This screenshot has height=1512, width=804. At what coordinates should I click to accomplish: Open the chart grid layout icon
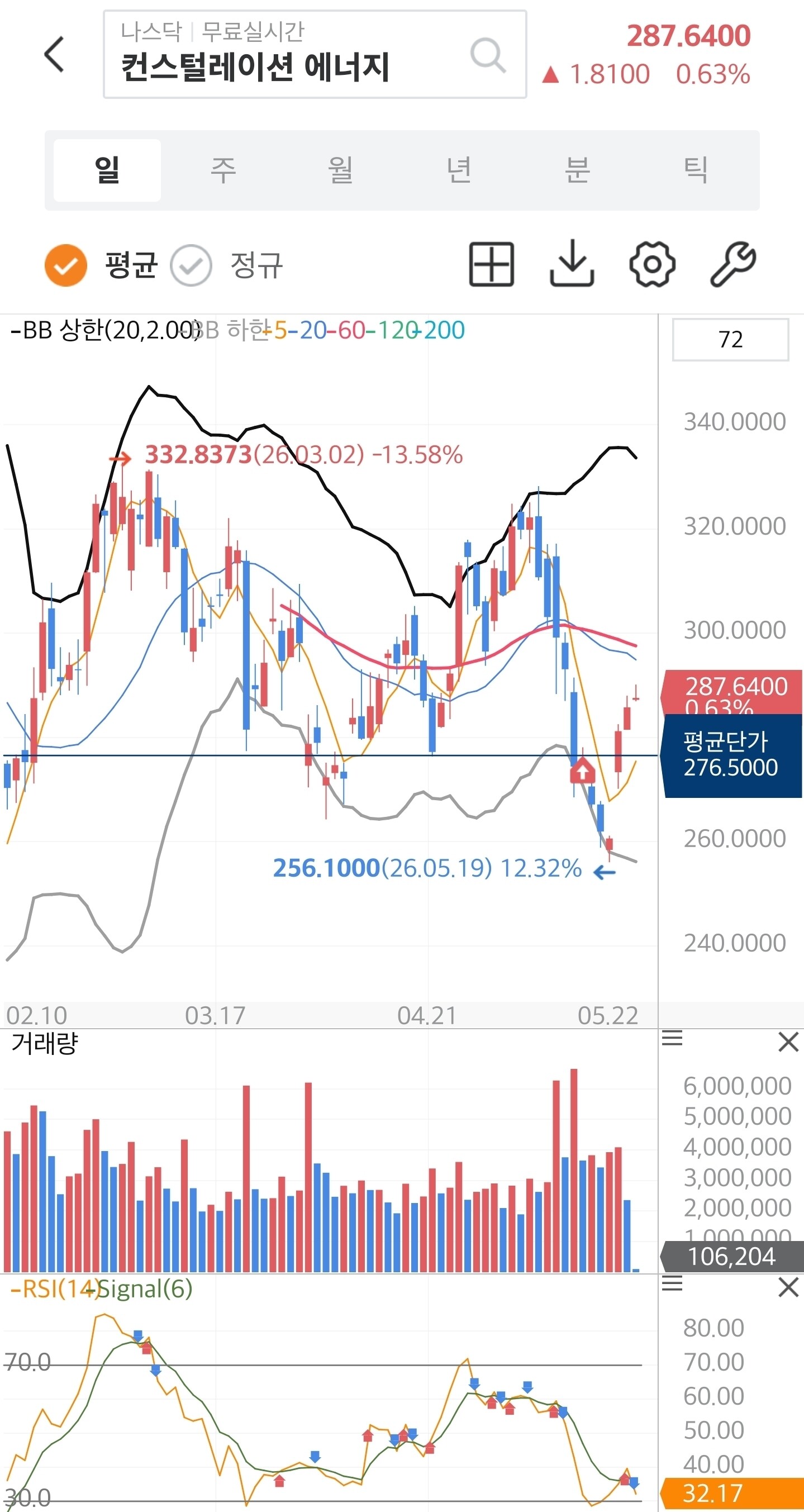click(492, 264)
